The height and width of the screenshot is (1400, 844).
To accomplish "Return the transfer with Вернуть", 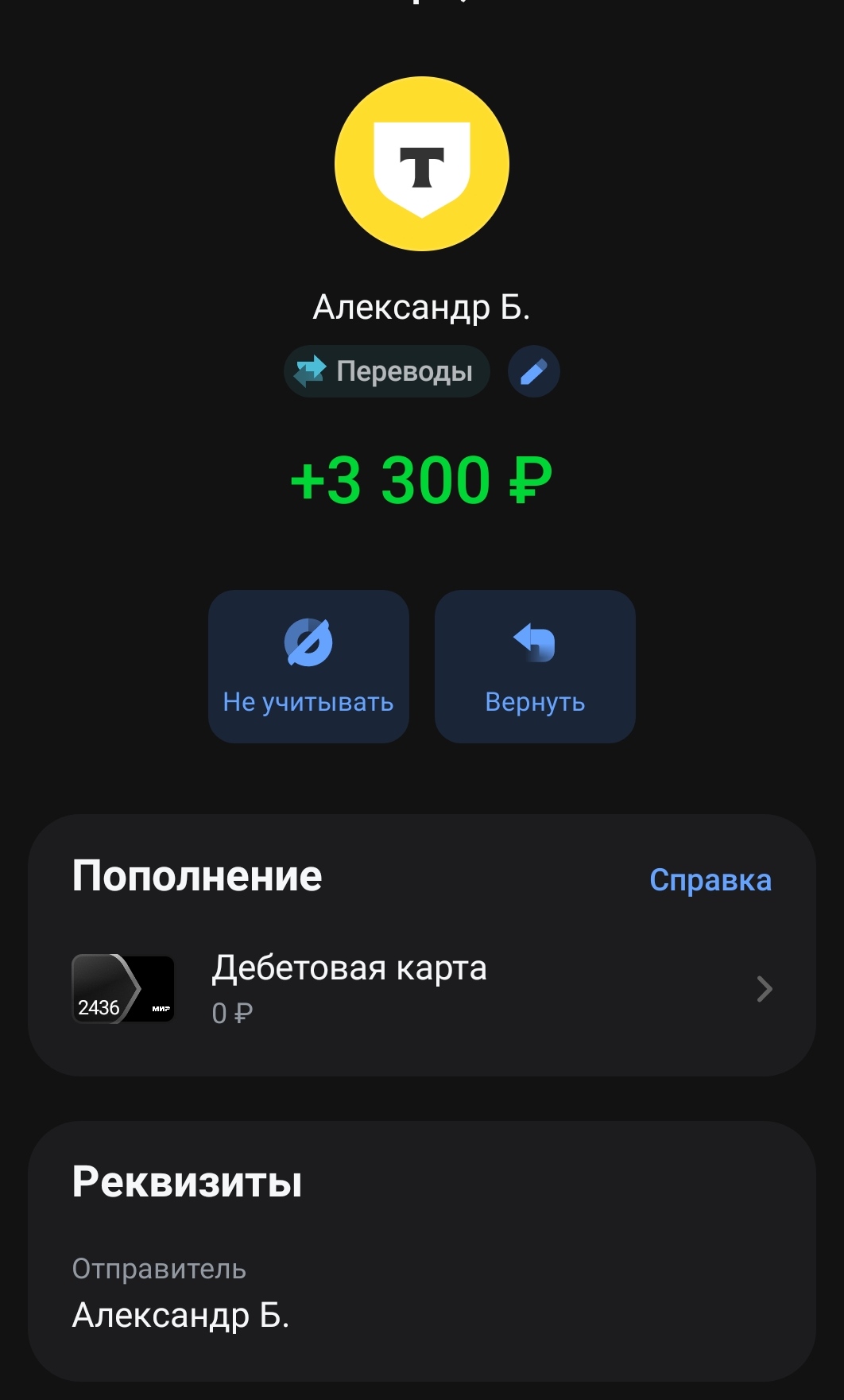I will (535, 666).
